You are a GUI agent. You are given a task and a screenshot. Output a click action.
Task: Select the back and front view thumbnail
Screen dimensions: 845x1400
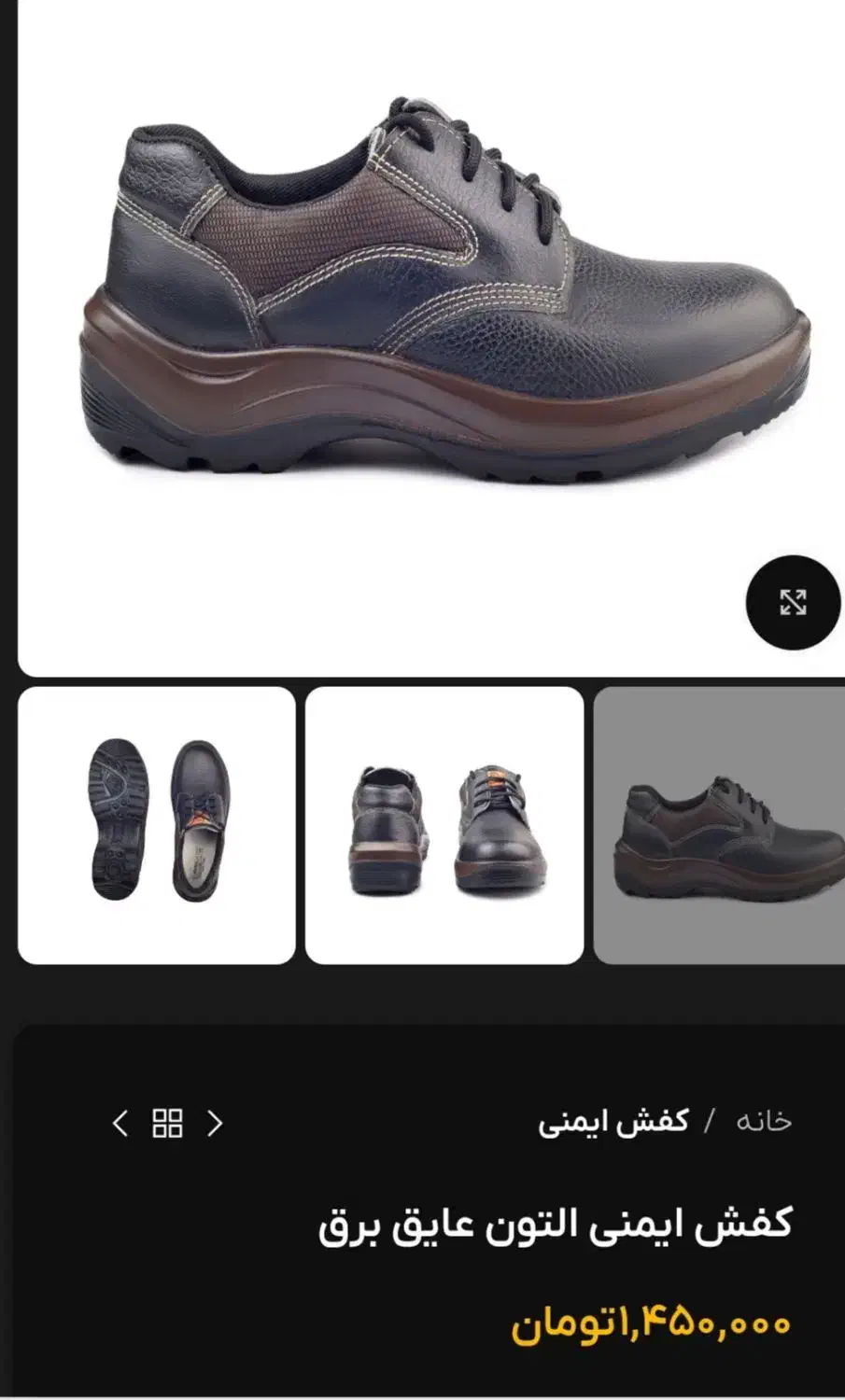444,826
